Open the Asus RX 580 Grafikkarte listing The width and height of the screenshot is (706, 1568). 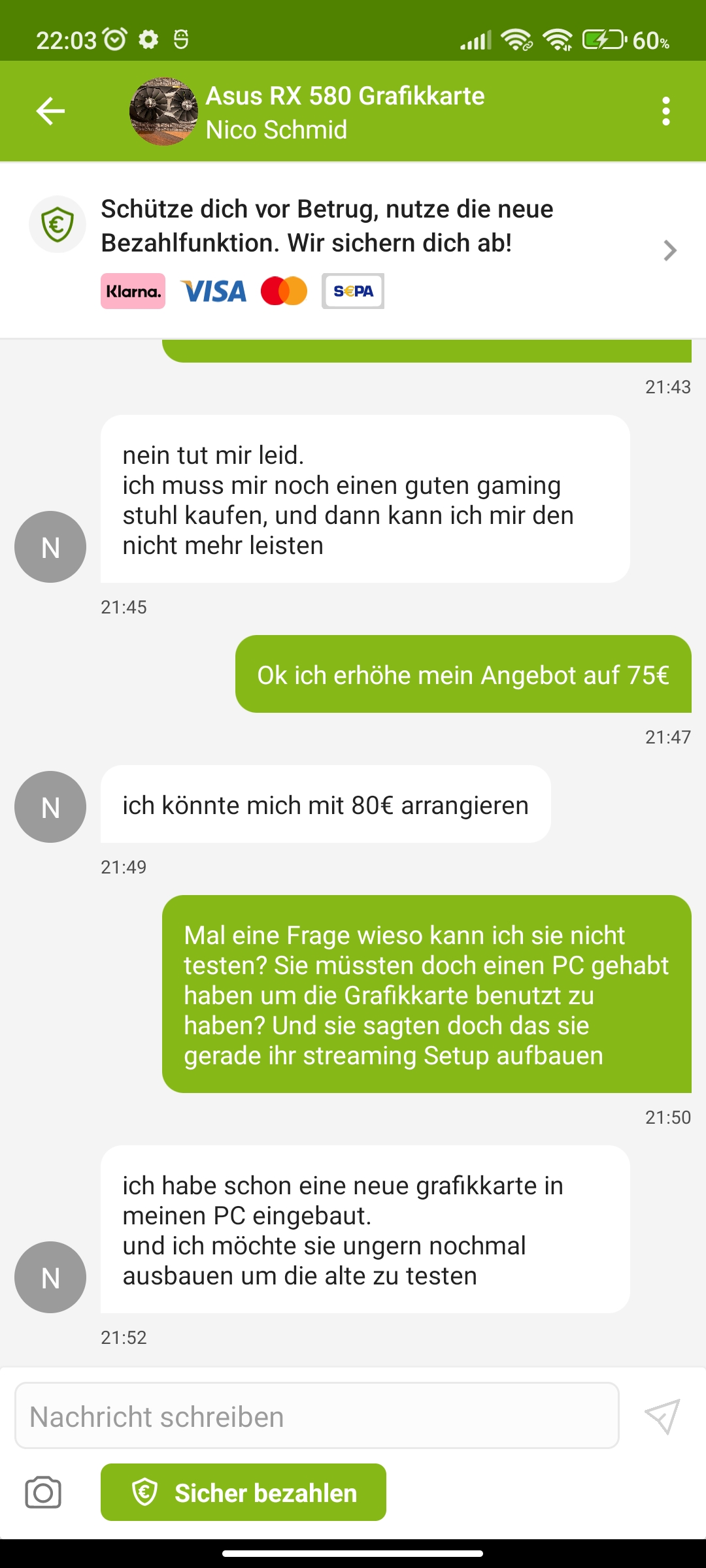[x=345, y=97]
